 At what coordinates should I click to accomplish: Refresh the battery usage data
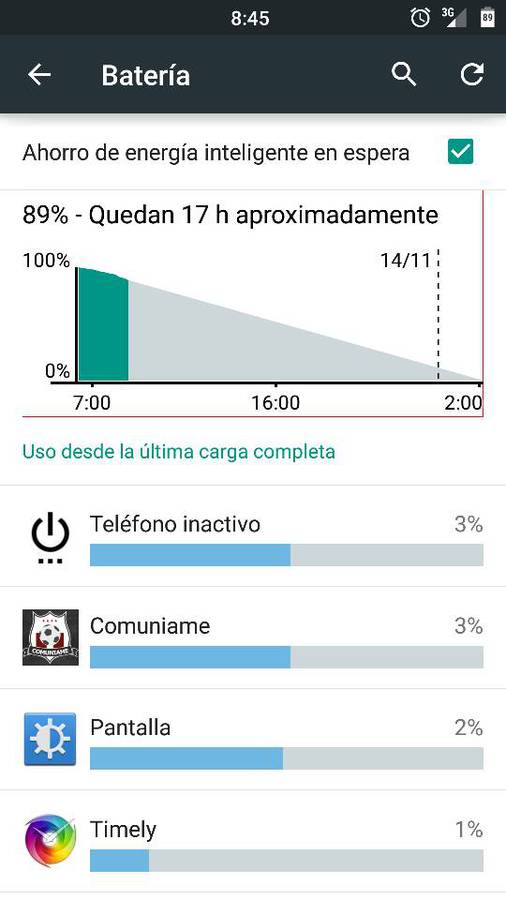pyautogui.click(x=472, y=75)
